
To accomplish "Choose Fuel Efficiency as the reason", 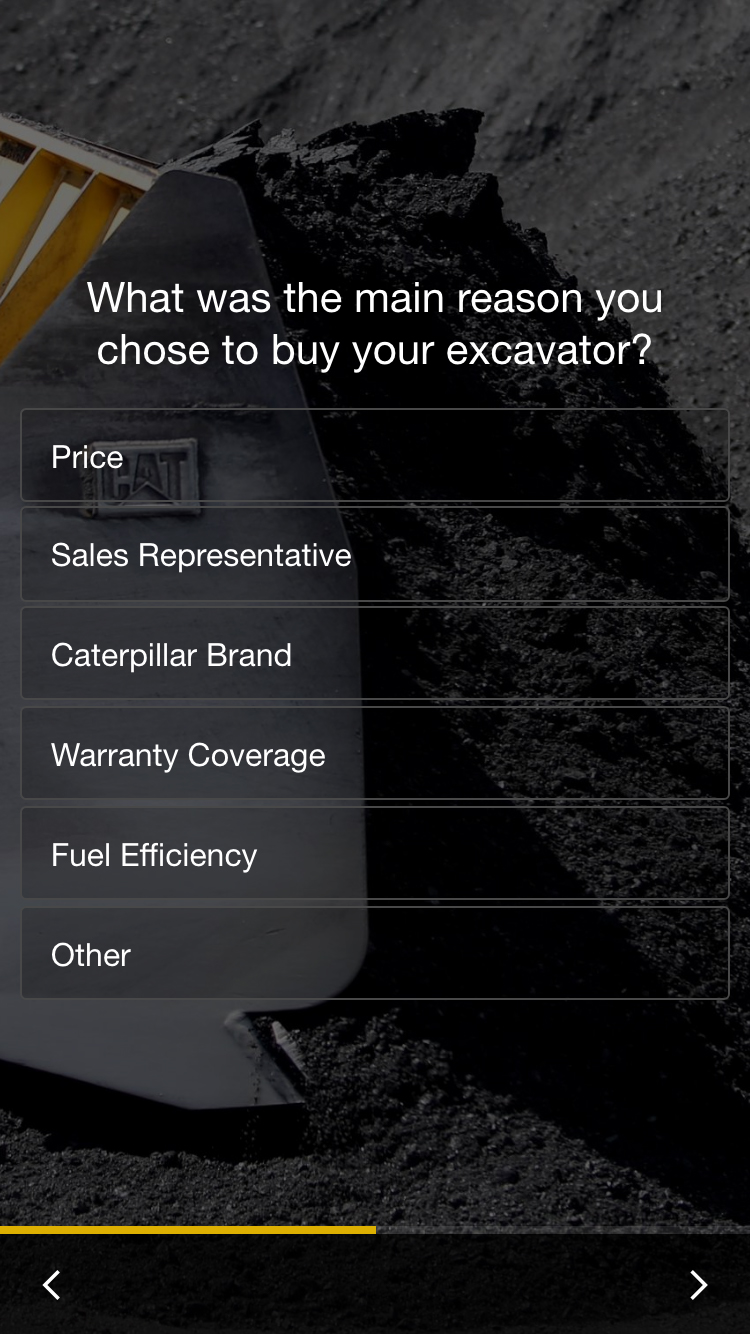I will [x=374, y=854].
